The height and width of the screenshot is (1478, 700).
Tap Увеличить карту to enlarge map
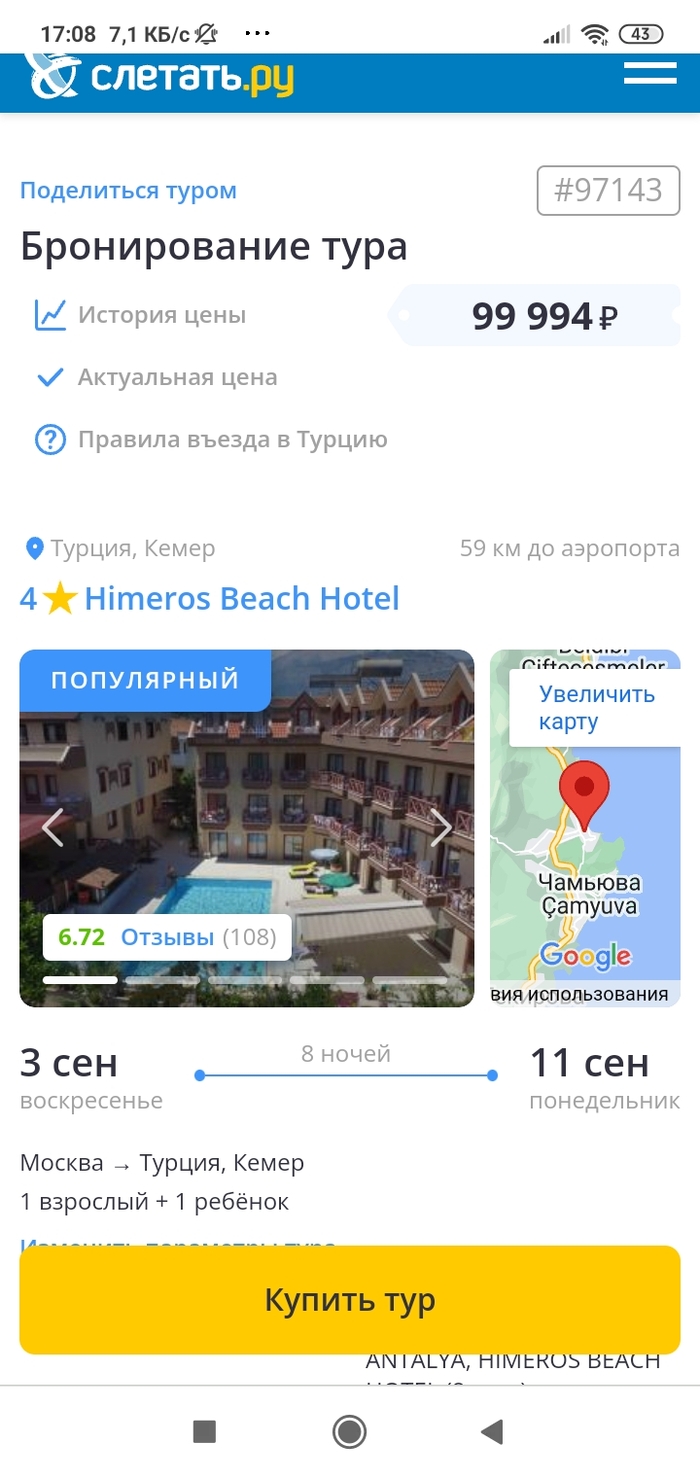coord(596,708)
